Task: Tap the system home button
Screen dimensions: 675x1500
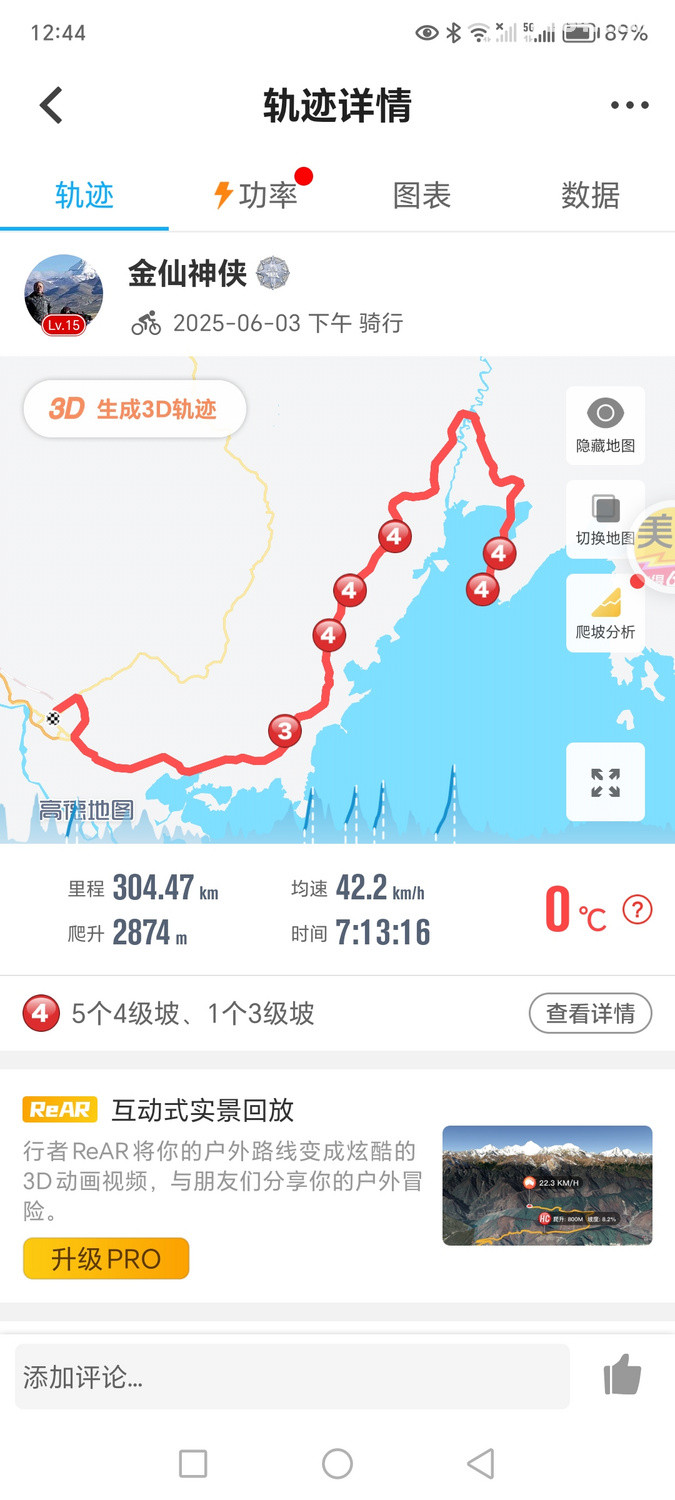Action: pyautogui.click(x=337, y=1464)
